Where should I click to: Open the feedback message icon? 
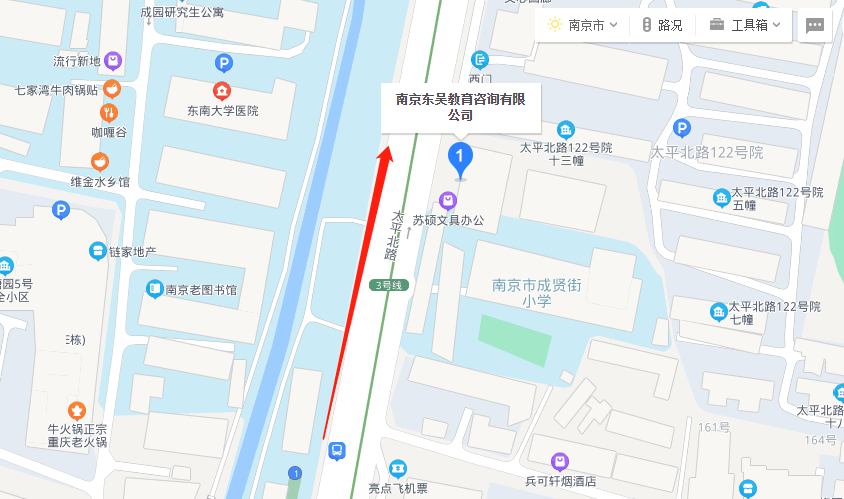815,26
